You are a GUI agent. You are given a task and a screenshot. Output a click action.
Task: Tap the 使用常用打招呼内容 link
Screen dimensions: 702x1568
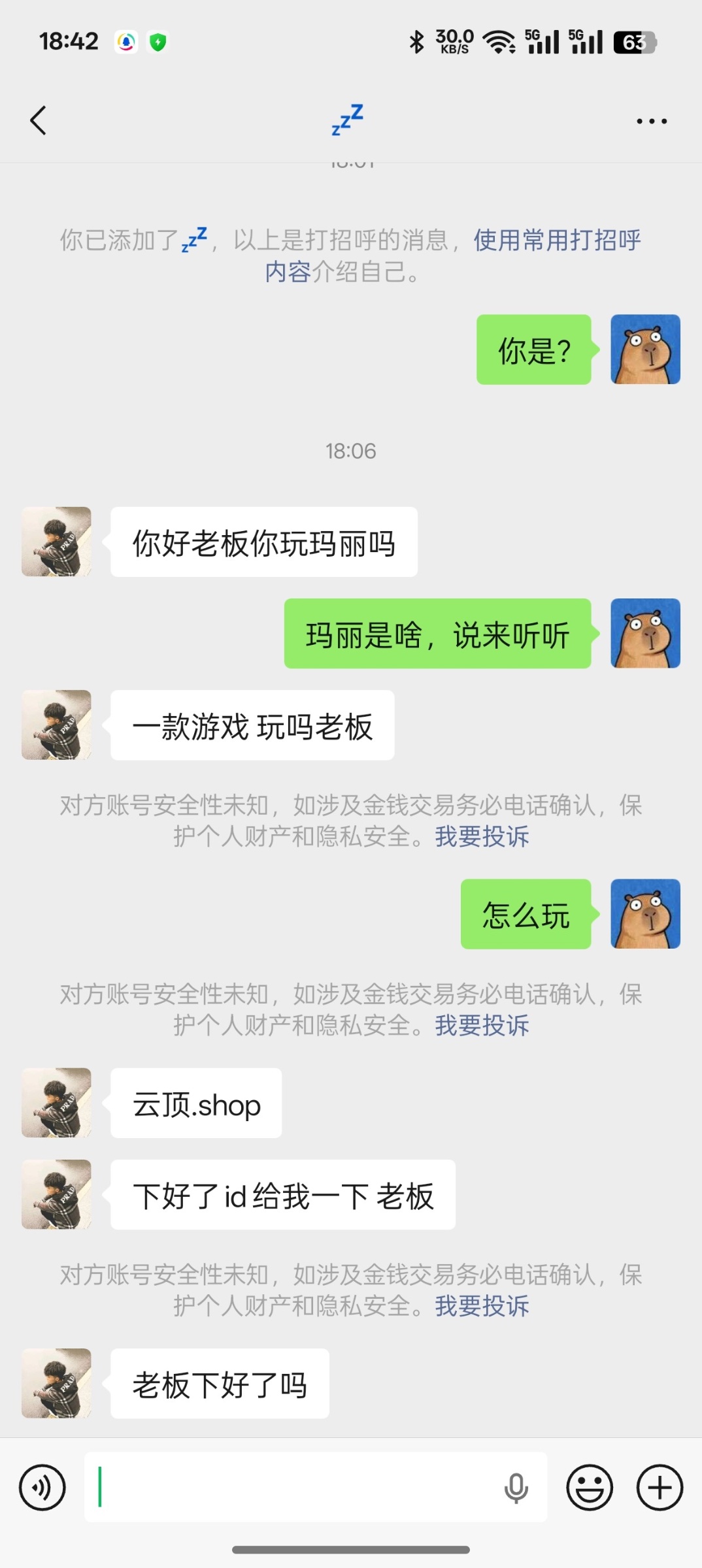pyautogui.click(x=556, y=240)
